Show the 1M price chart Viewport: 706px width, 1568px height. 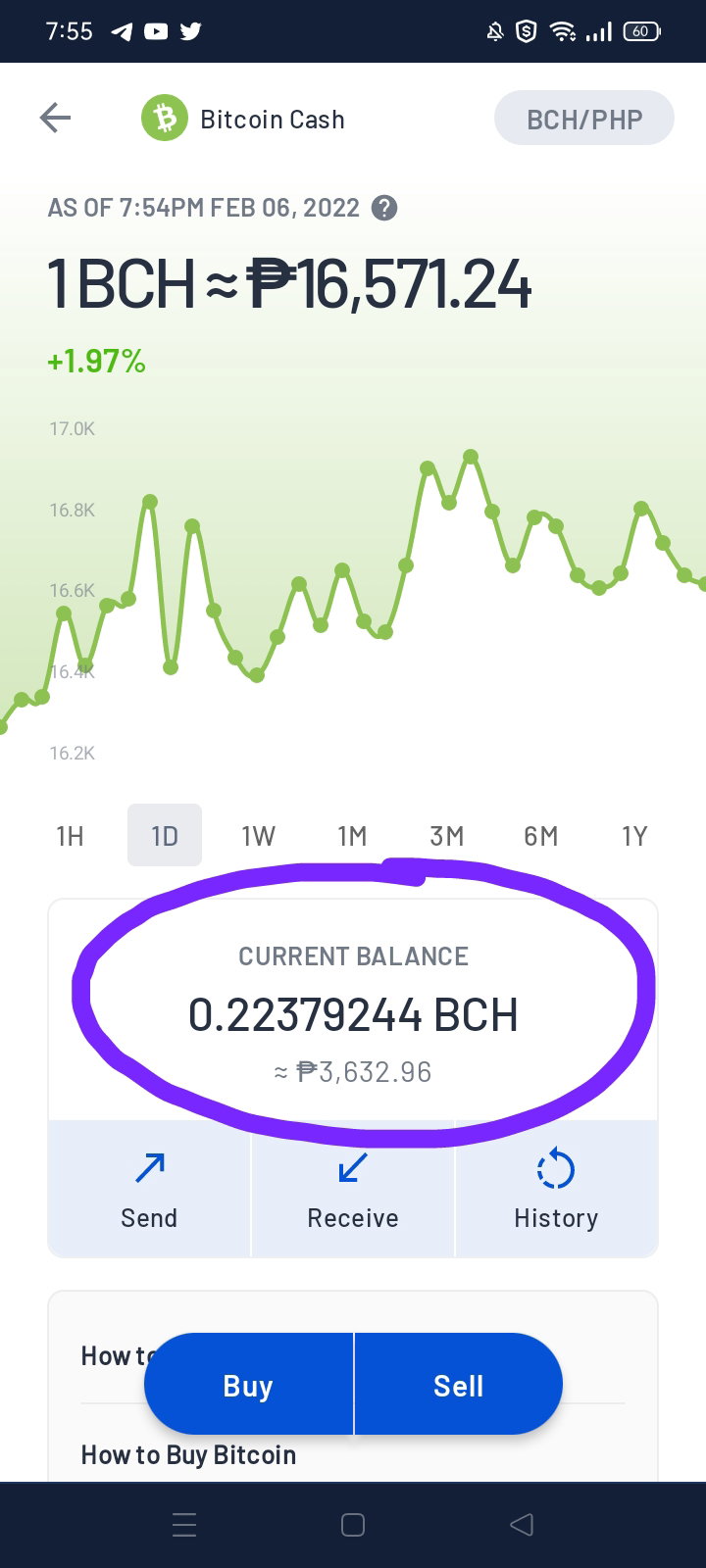pyautogui.click(x=353, y=836)
